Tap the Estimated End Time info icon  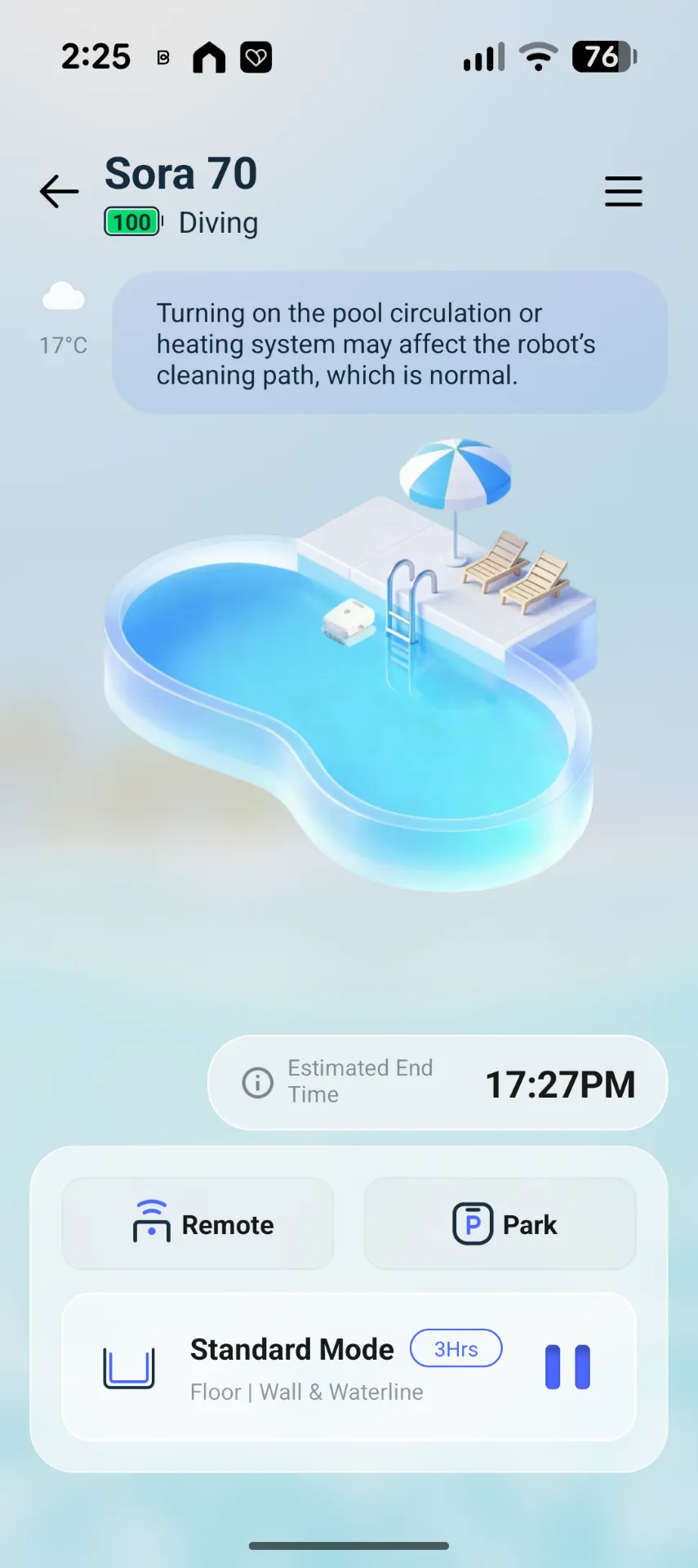pyautogui.click(x=258, y=1083)
